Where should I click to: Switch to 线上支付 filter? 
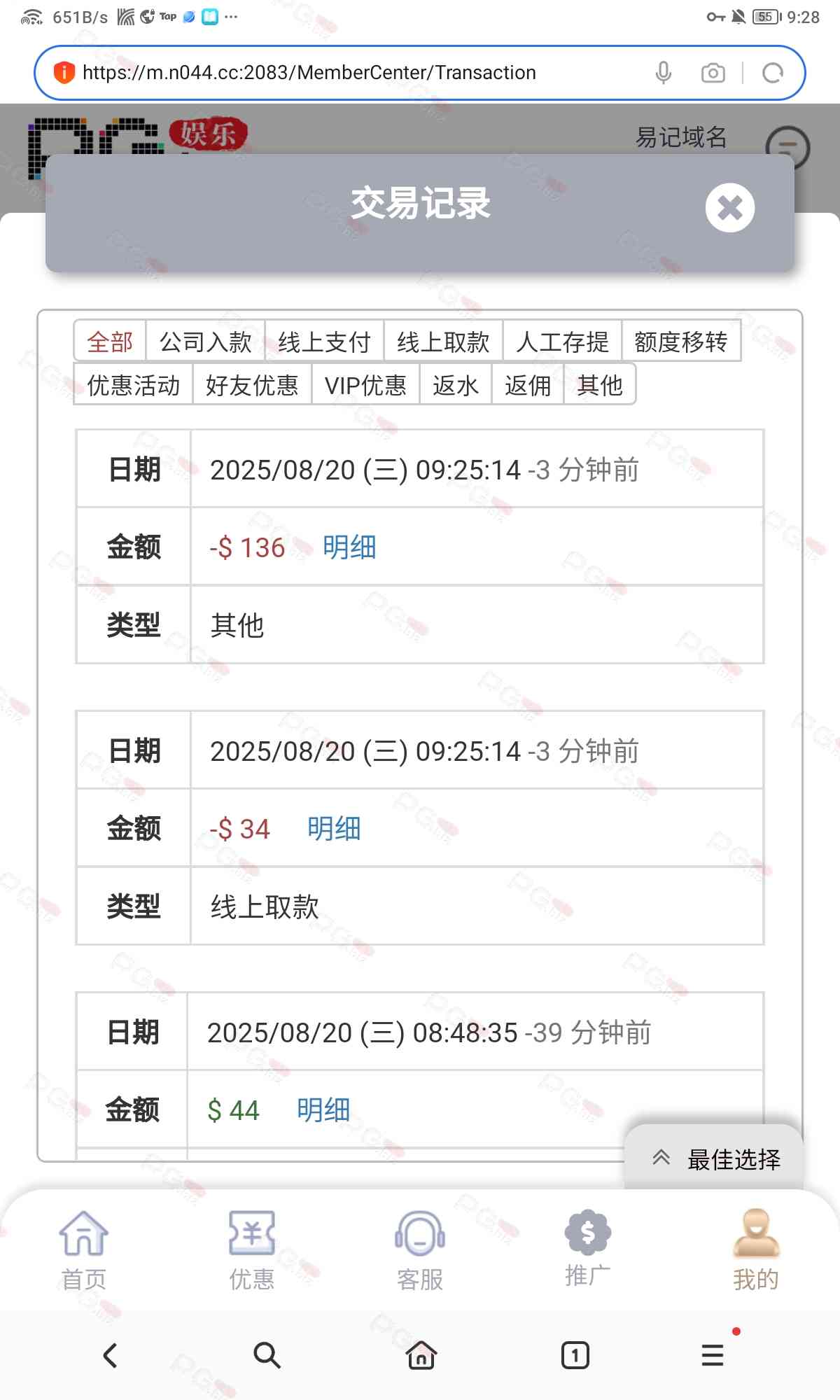pos(324,342)
